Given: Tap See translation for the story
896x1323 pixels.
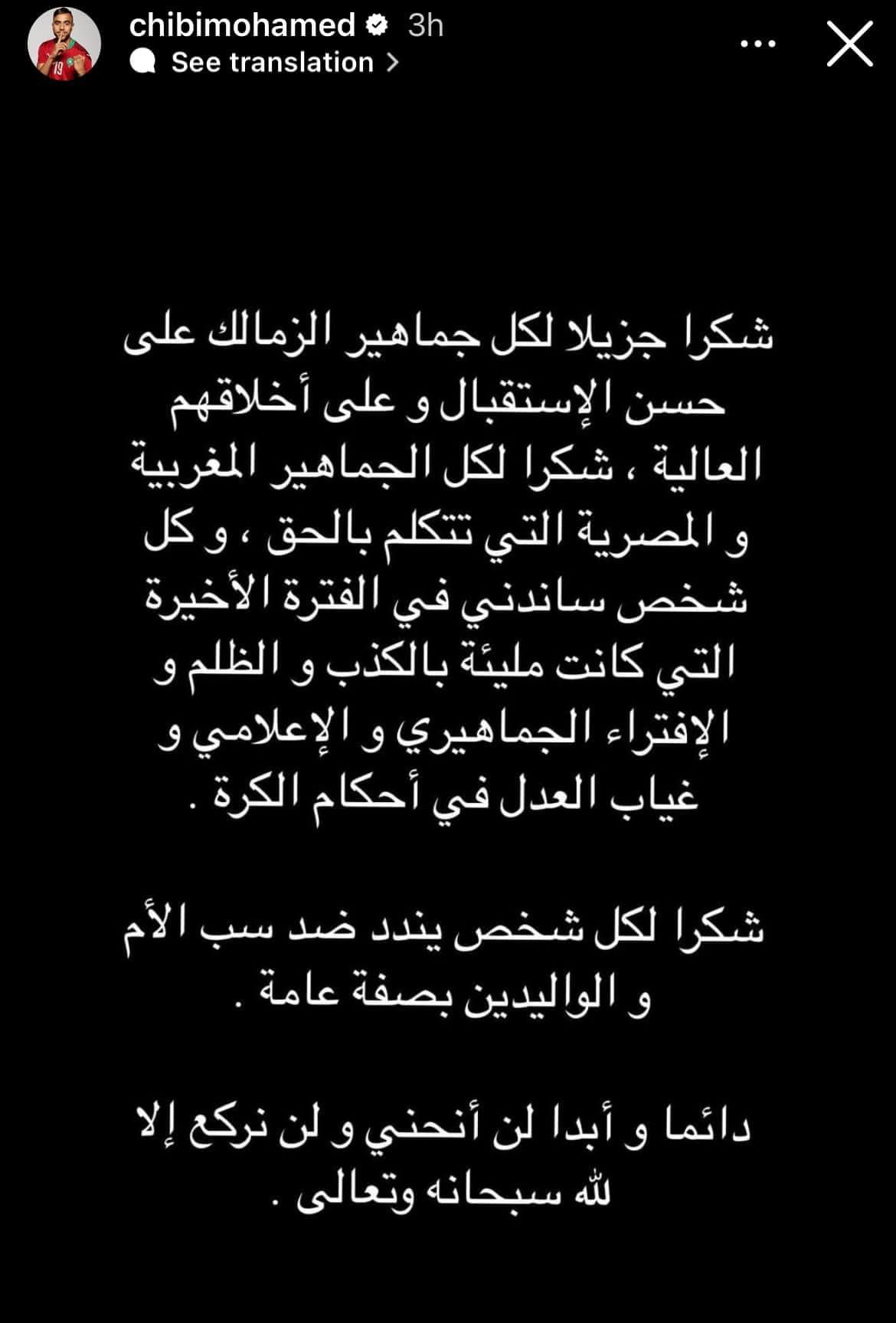Looking at the screenshot, I should [x=272, y=63].
